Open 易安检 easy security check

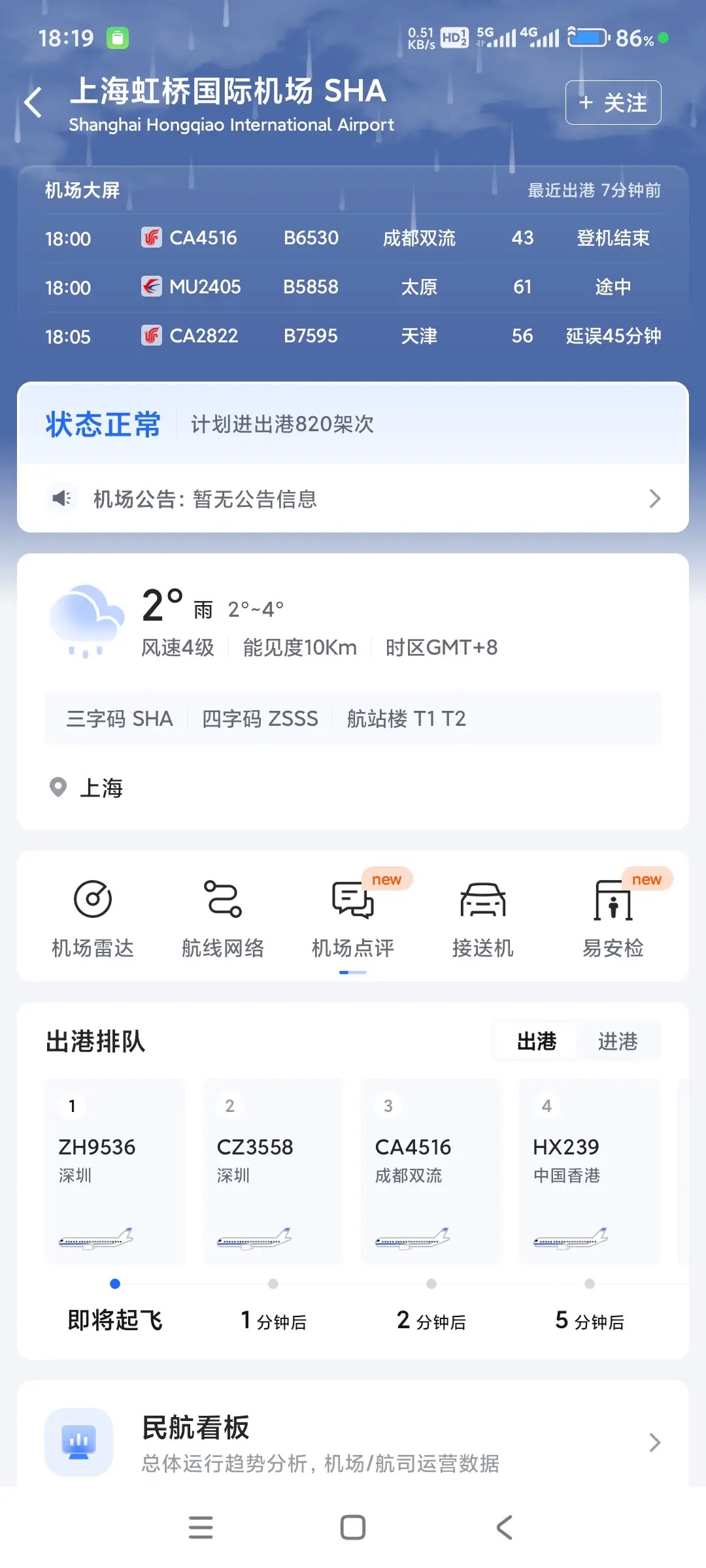pyautogui.click(x=613, y=915)
